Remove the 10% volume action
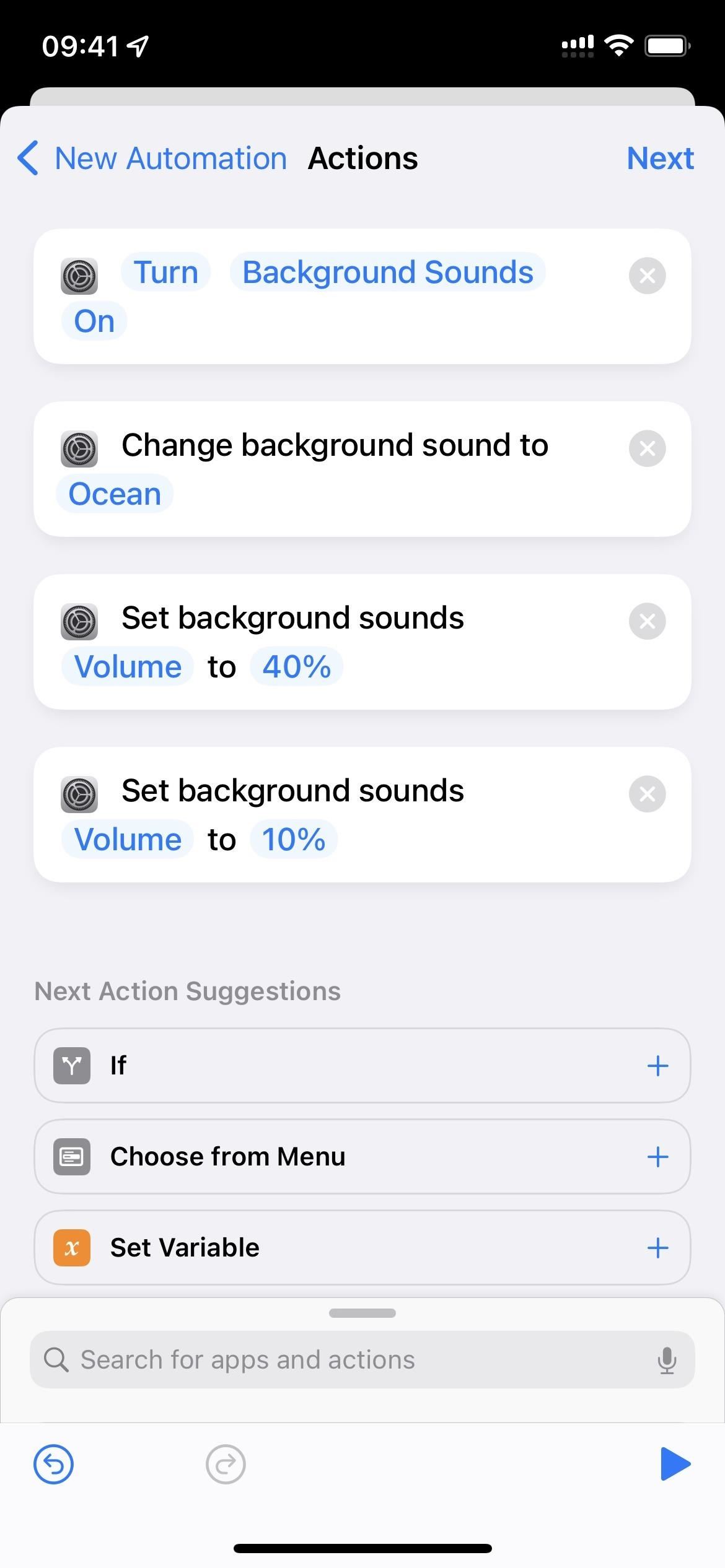725x1568 pixels. 647,794
